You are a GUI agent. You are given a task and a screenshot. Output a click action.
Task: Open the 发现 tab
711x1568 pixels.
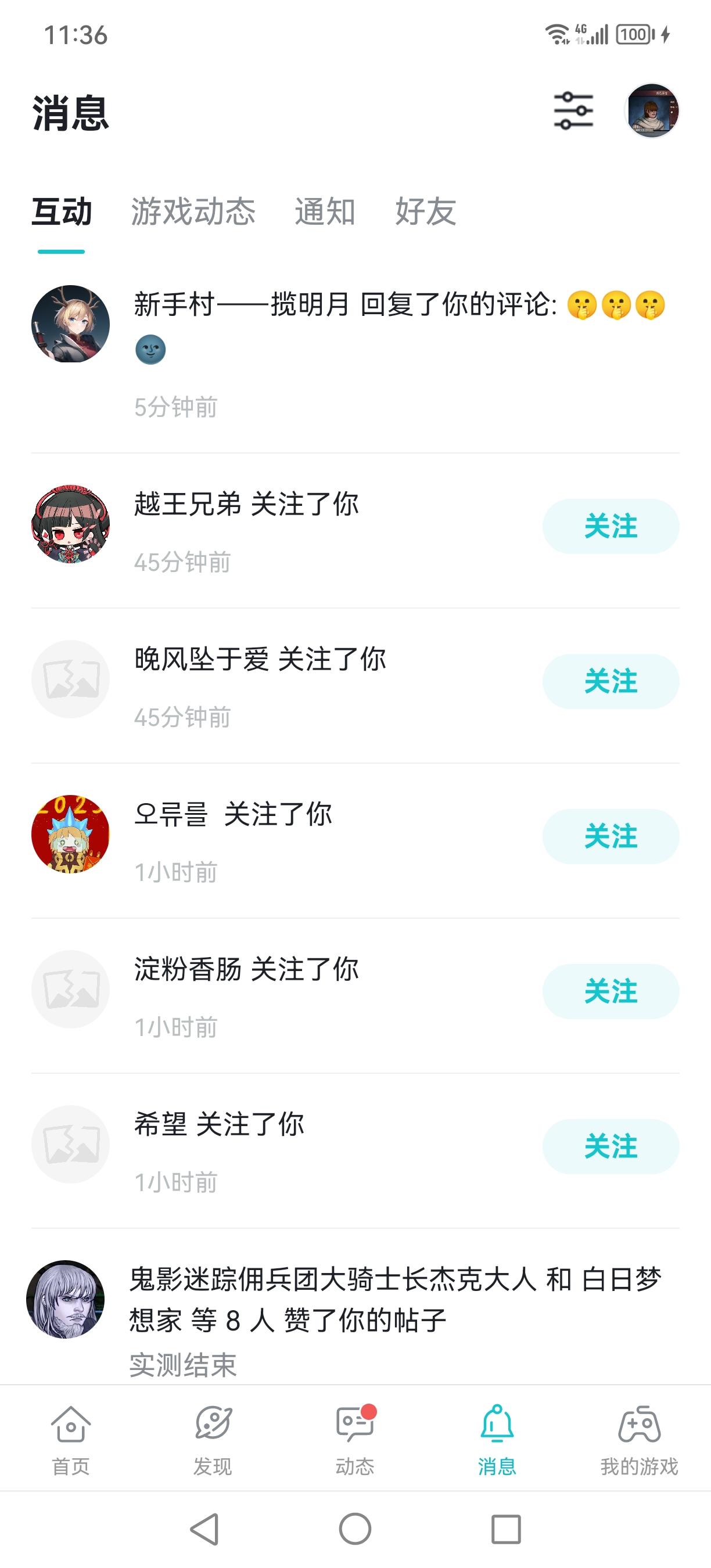pos(213,1440)
